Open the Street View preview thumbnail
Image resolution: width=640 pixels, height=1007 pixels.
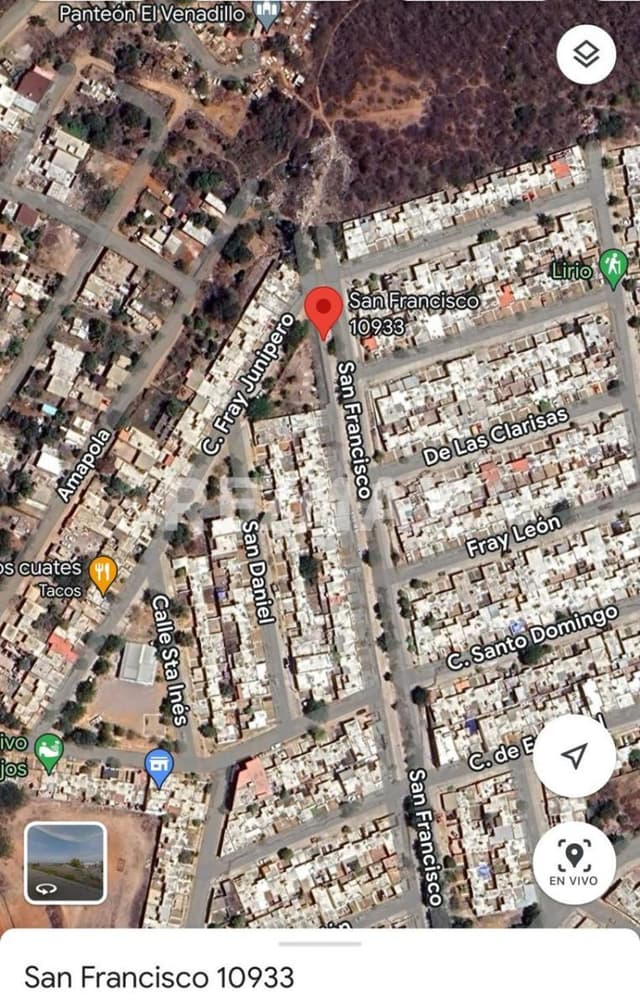65,862
